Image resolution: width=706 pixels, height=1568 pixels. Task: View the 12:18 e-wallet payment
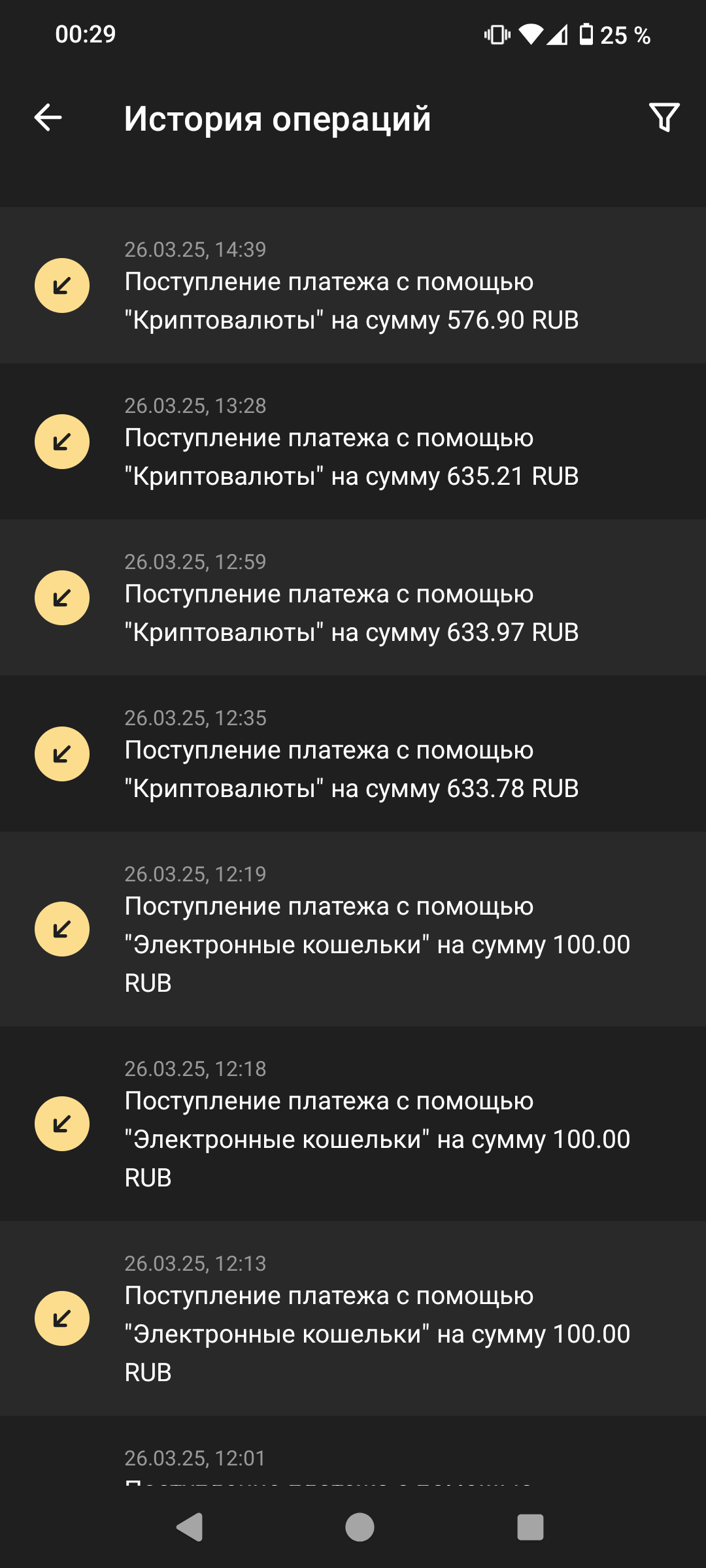[x=353, y=1124]
